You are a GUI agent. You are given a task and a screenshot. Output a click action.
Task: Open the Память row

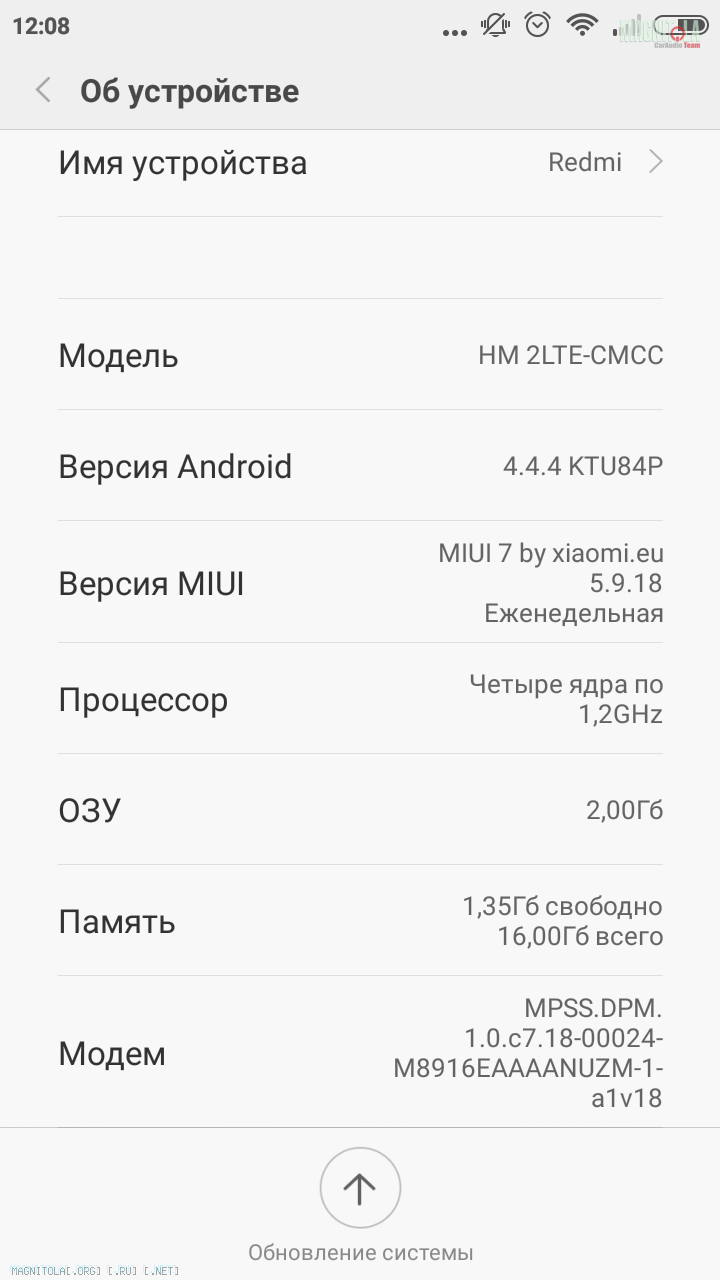360,921
